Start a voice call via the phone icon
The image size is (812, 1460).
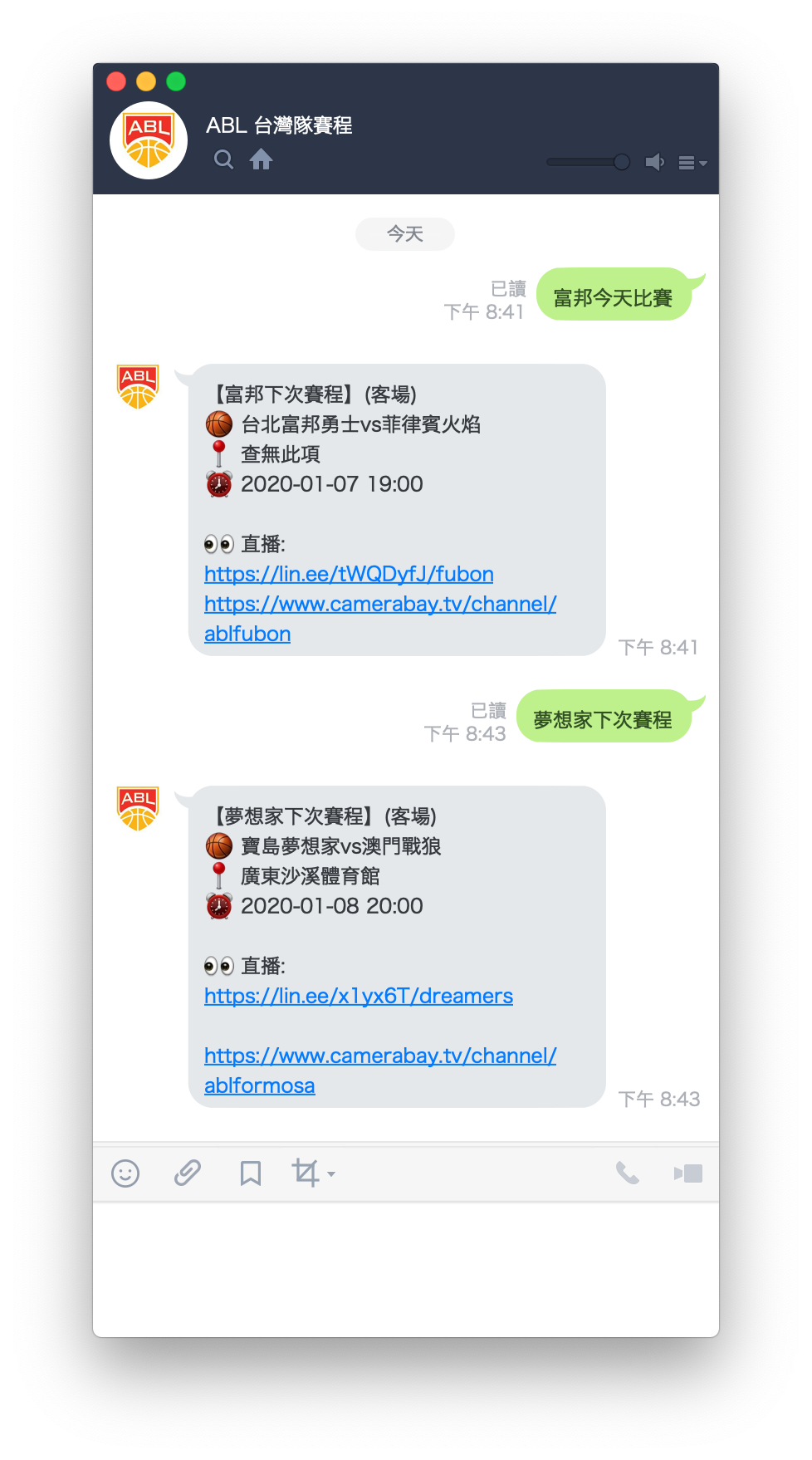(628, 1173)
